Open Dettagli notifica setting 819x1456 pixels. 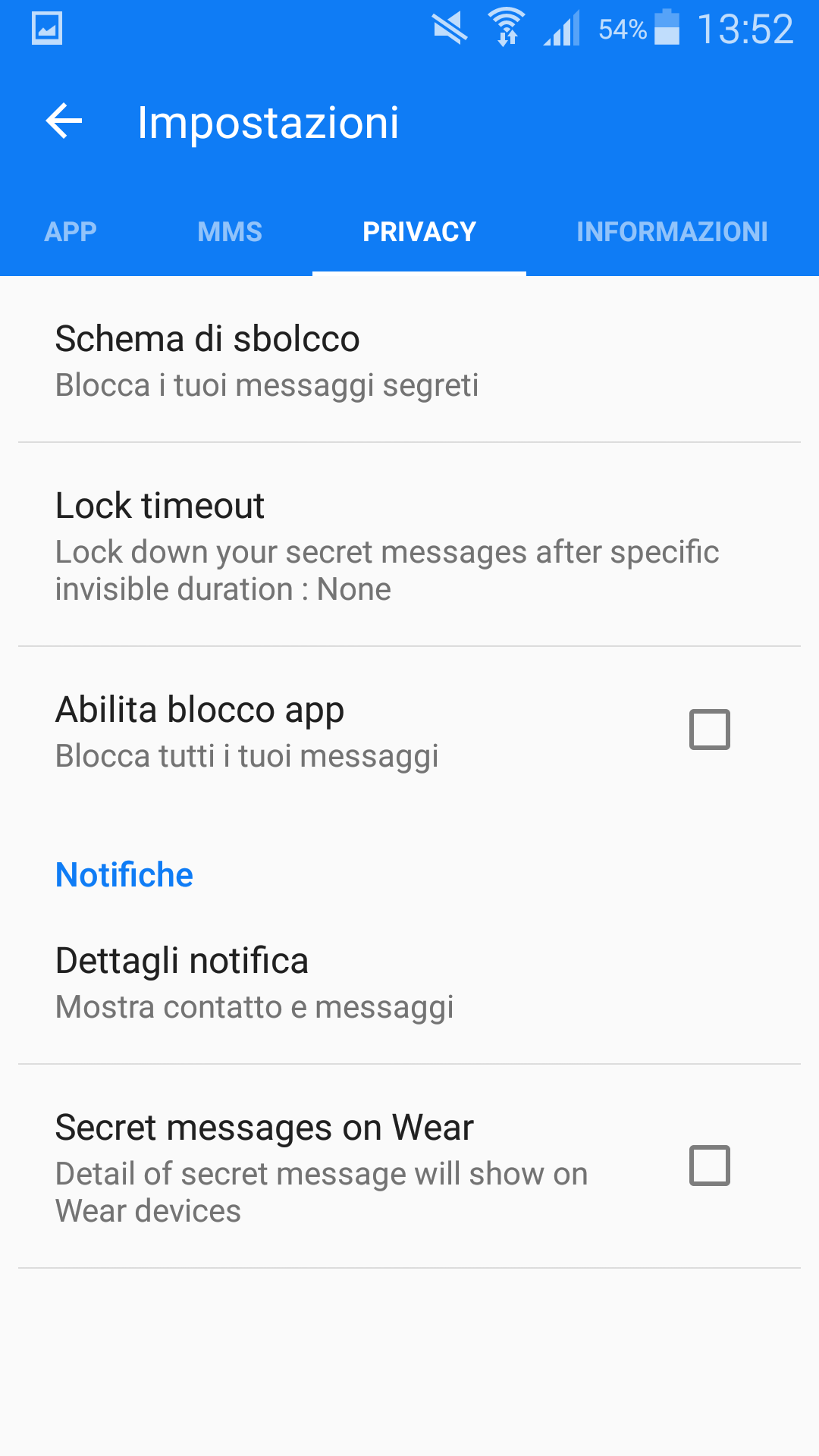click(x=409, y=982)
